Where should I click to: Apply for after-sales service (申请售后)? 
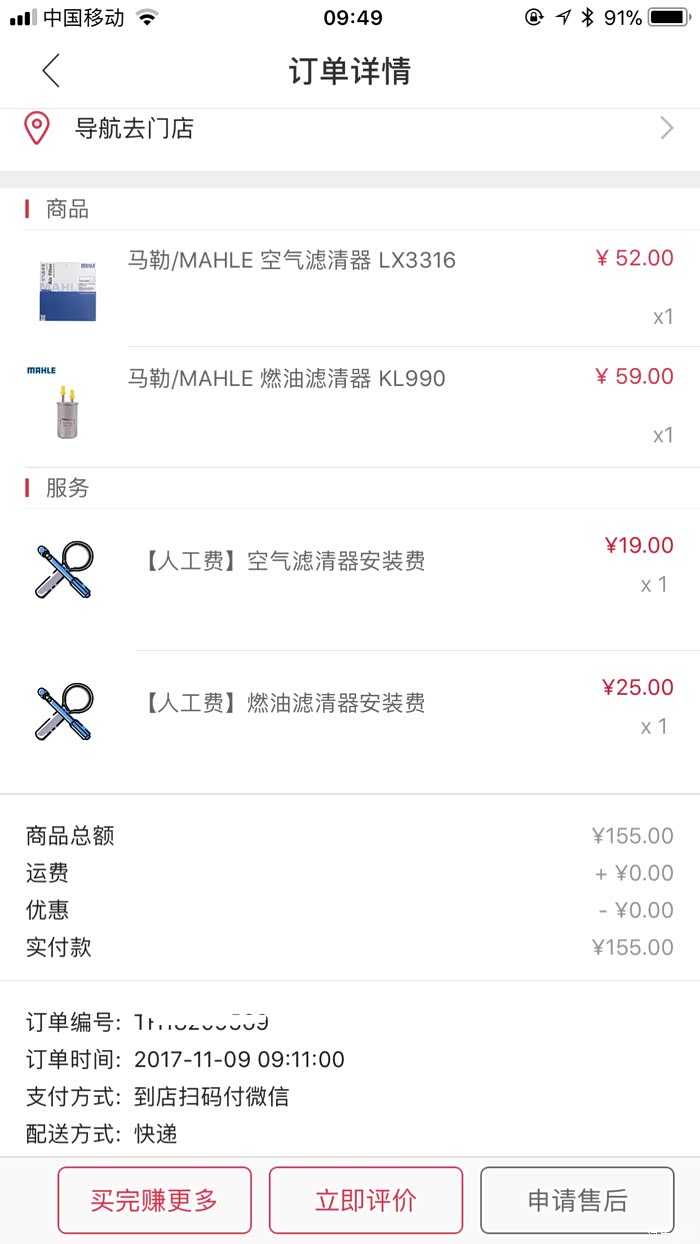tap(577, 1200)
